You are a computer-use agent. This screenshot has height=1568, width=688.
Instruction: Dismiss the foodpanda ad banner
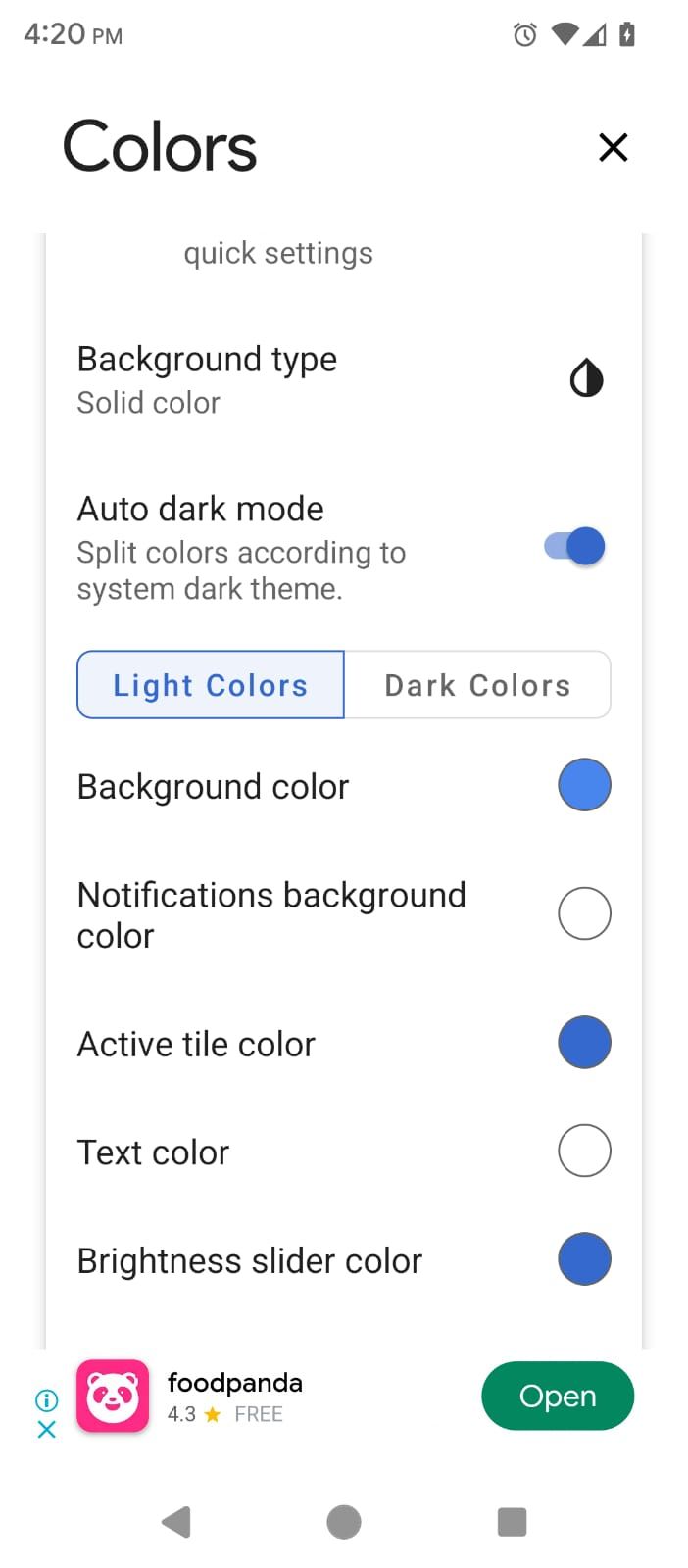point(46,1430)
